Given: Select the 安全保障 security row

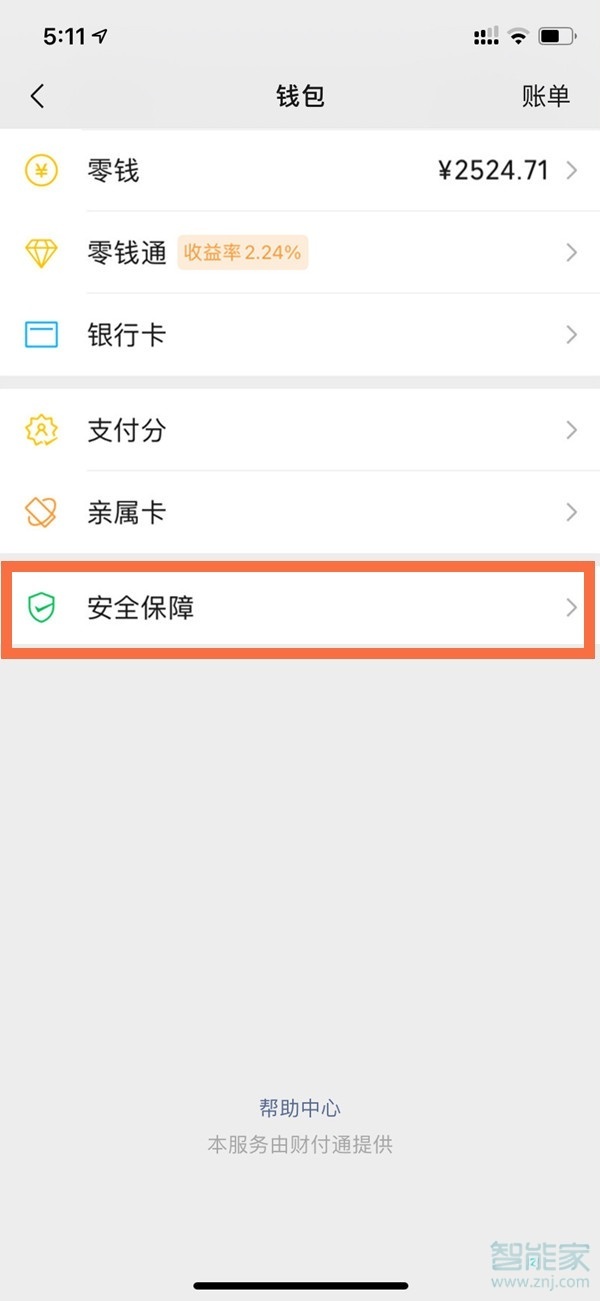Looking at the screenshot, I should pyautogui.click(x=300, y=608).
